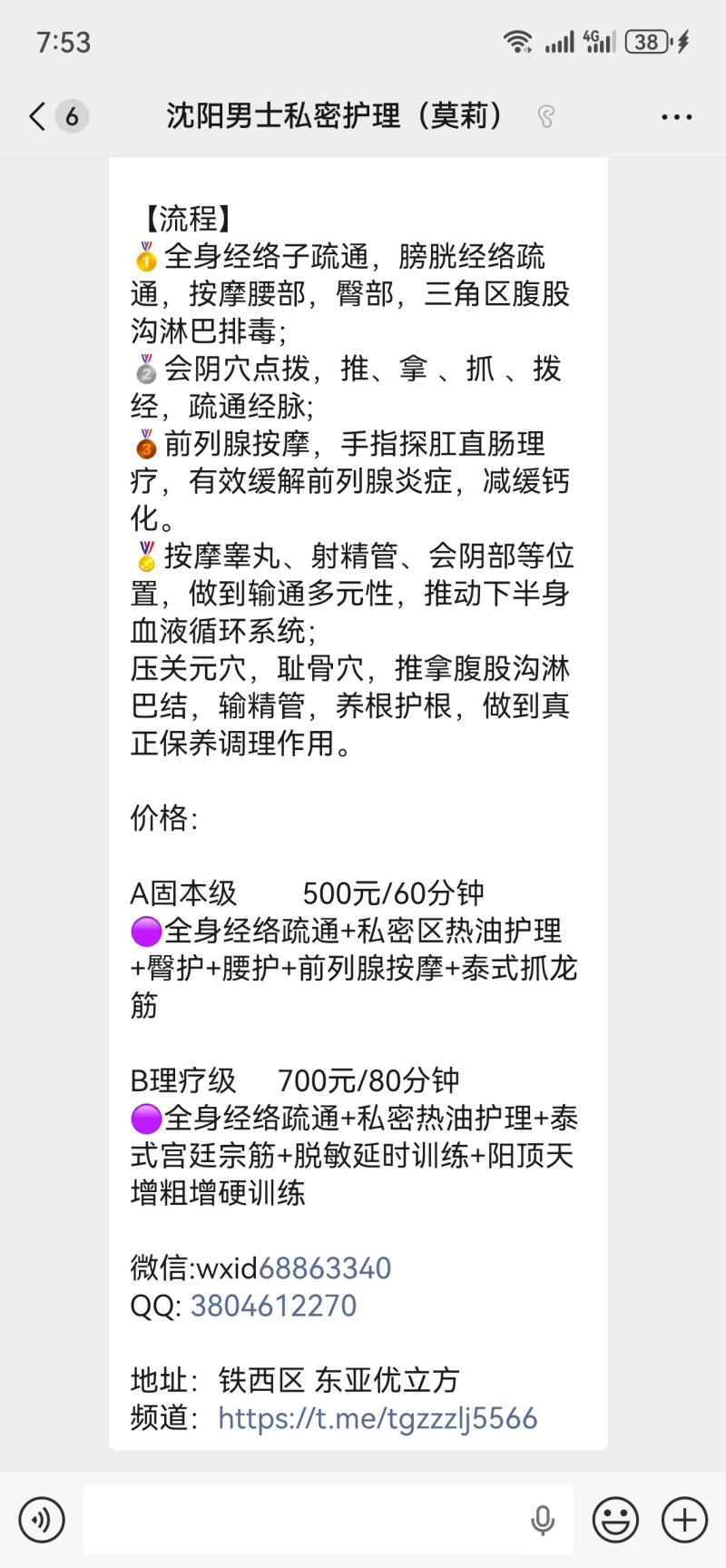
Task: Tap the QQ number 3804612270
Action: pyautogui.click(x=273, y=1306)
